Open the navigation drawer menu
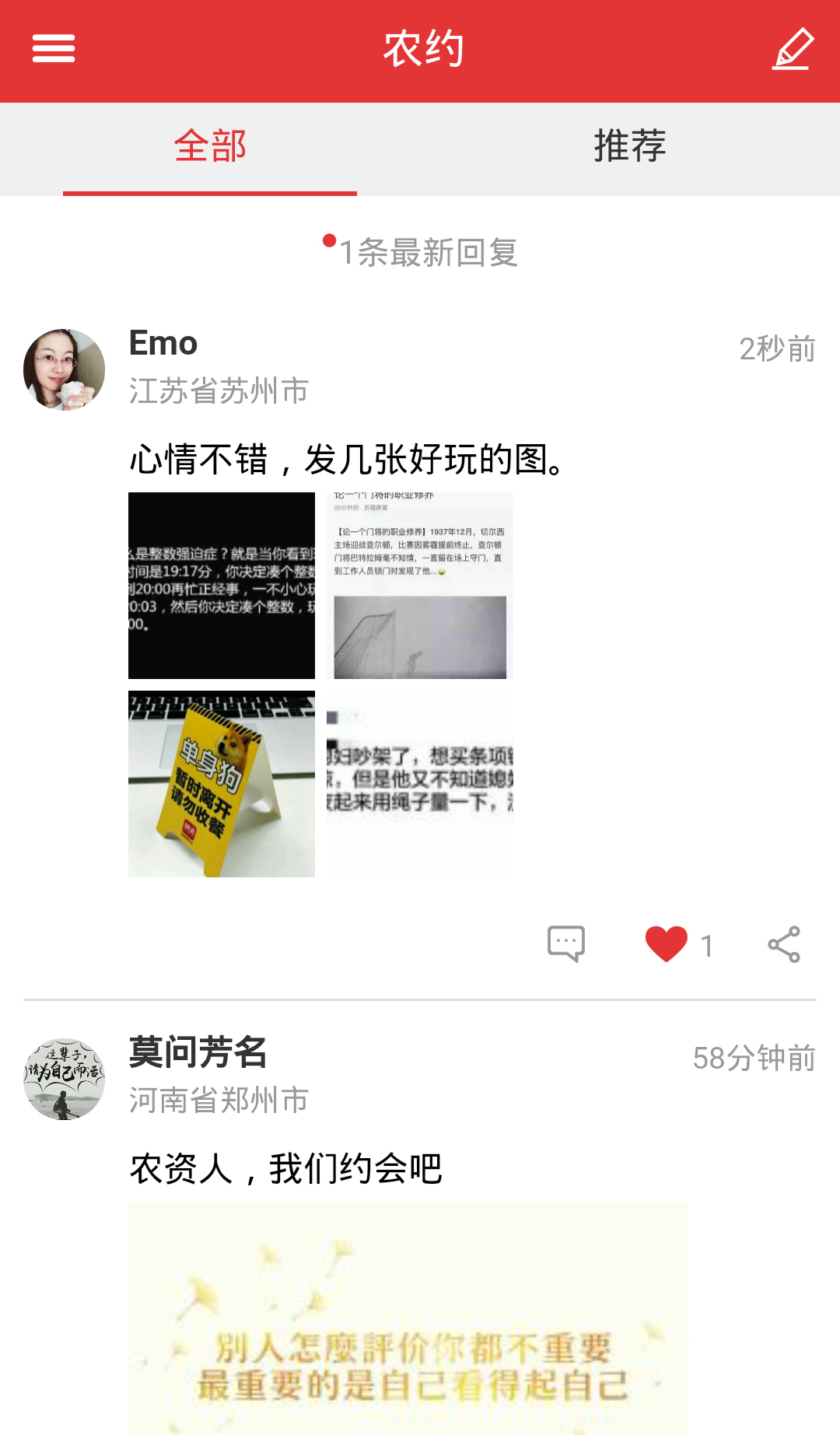The height and width of the screenshot is (1435, 840). coord(51,49)
